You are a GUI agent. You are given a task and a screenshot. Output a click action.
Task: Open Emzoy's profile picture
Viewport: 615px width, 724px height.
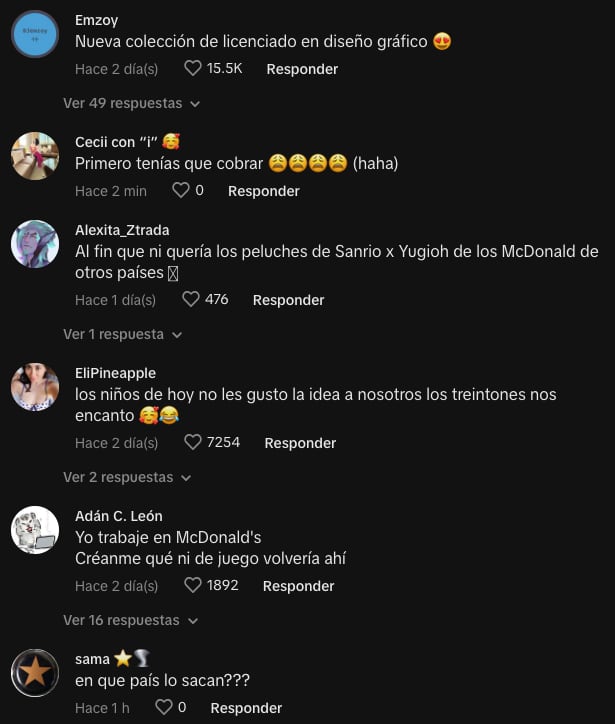pyautogui.click(x=35, y=34)
